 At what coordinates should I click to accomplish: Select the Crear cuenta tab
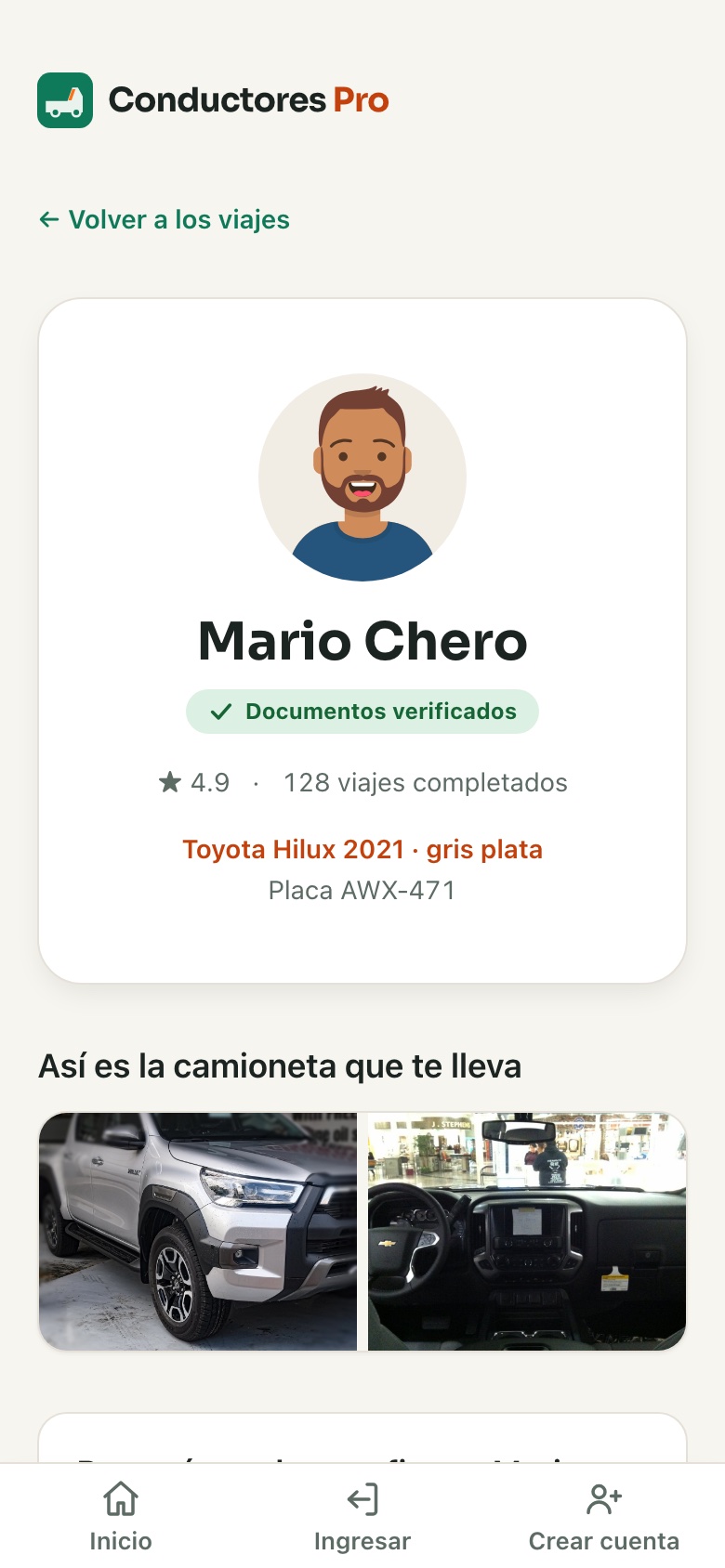604,1516
